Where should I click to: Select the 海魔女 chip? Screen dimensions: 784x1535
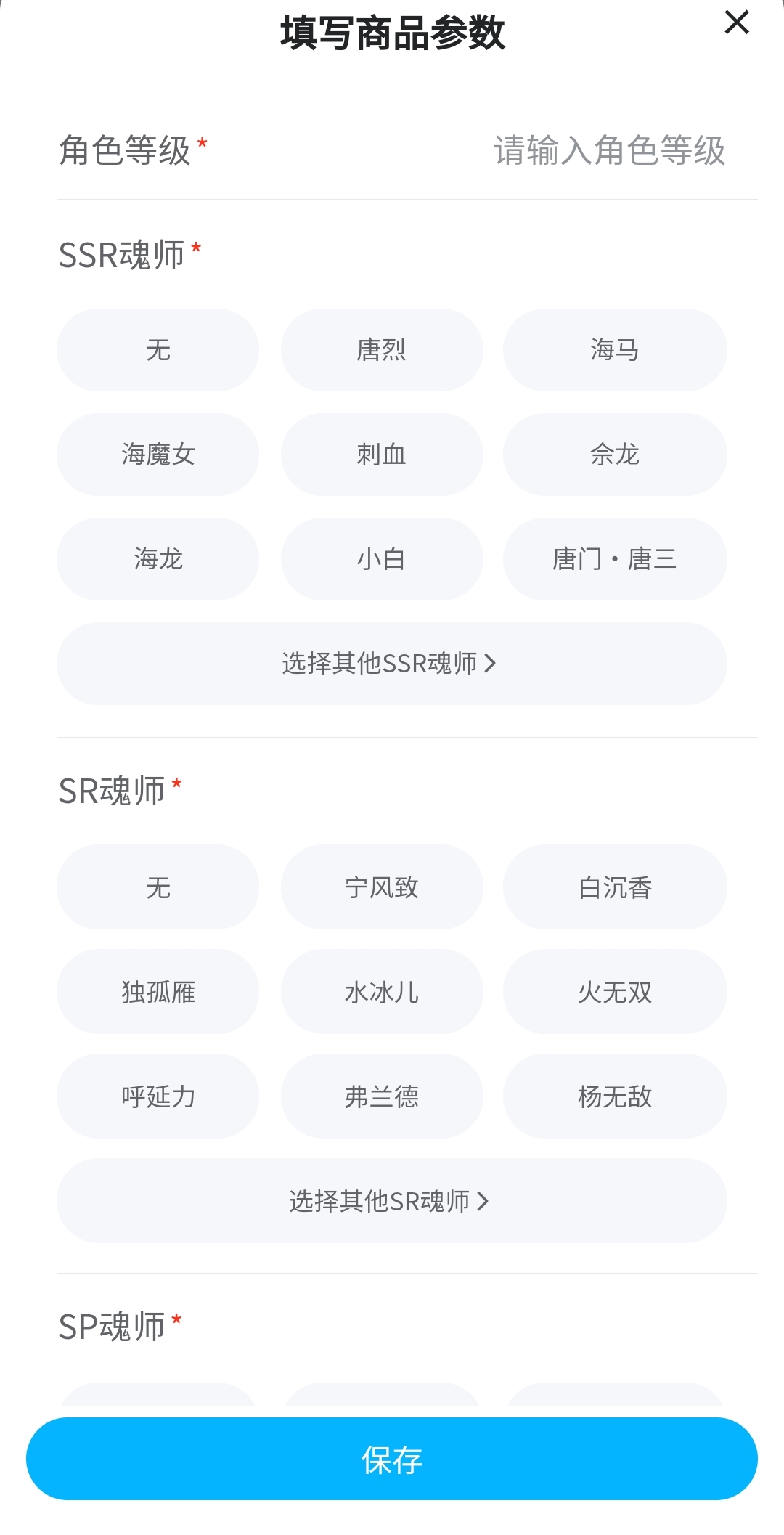(158, 455)
